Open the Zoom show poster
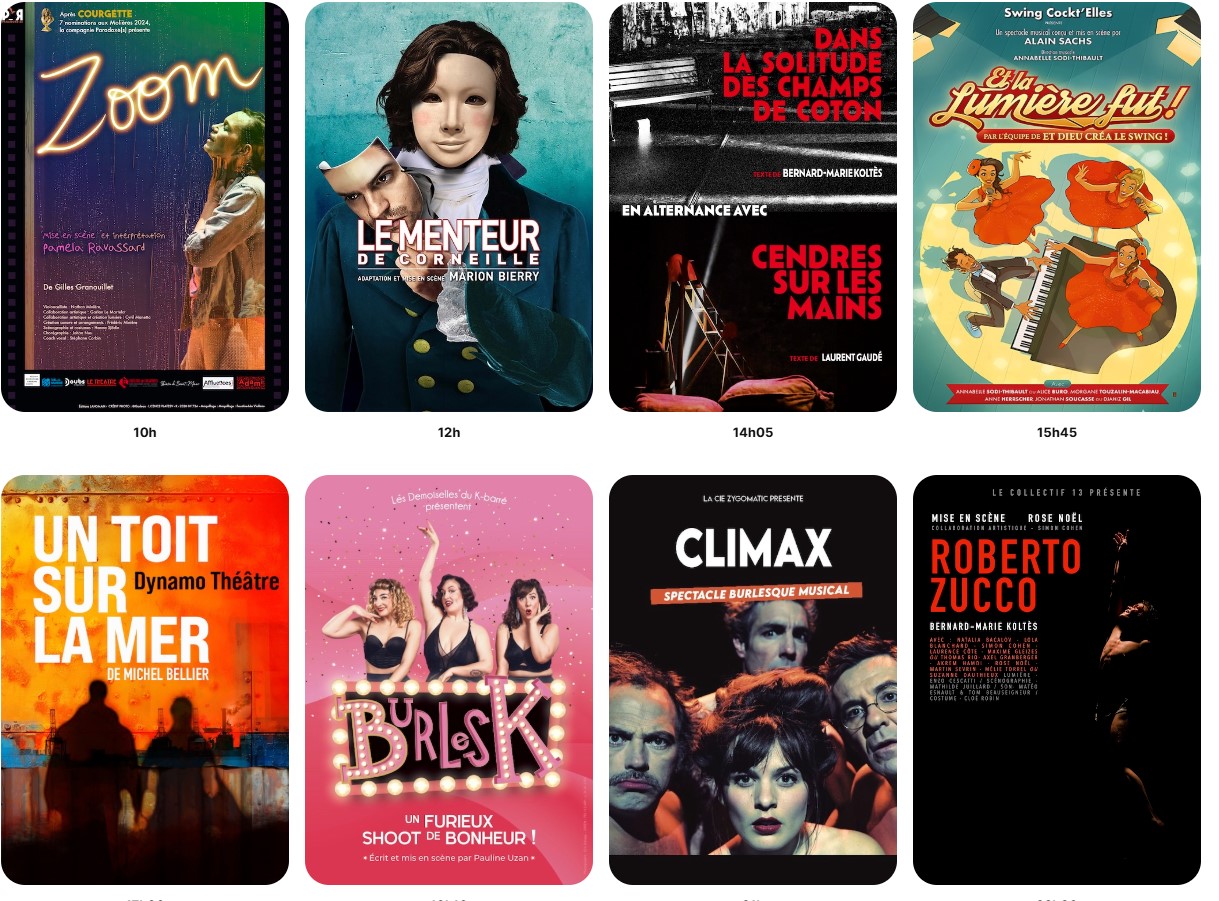The image size is (1219, 901). pos(145,207)
